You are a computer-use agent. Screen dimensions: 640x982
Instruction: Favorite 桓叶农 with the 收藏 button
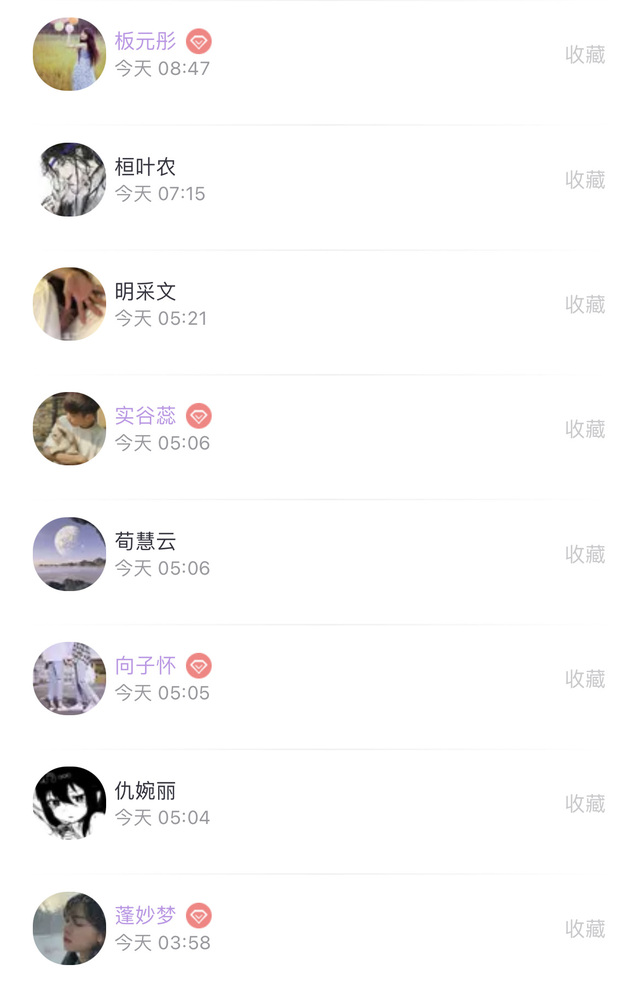tap(585, 180)
